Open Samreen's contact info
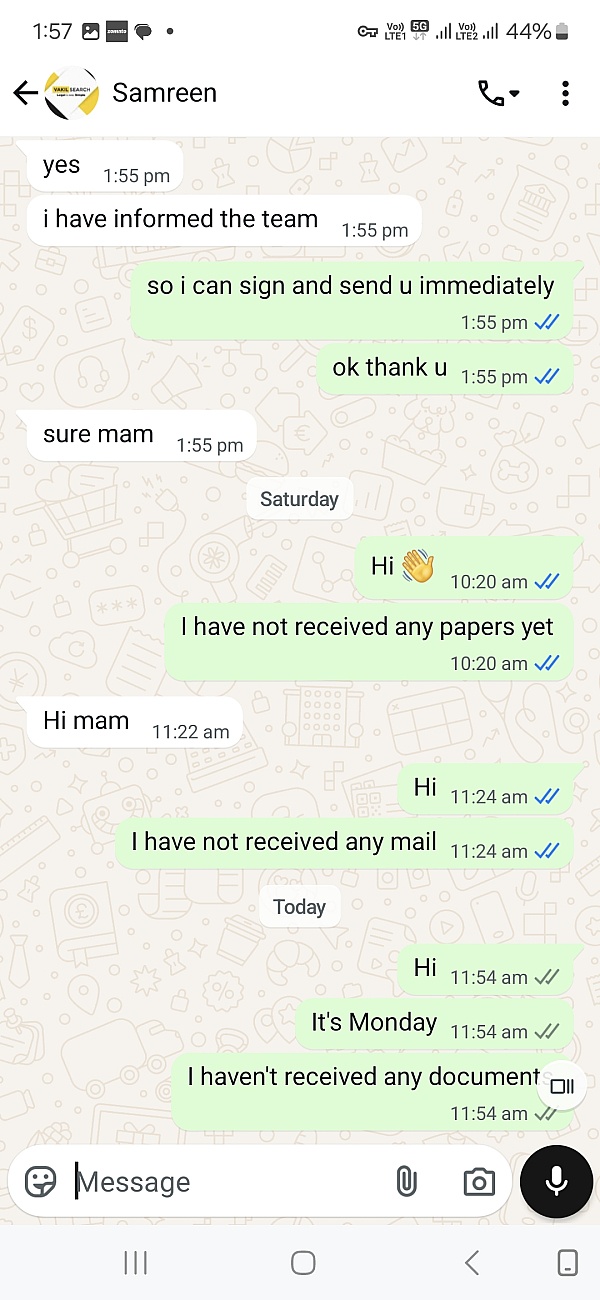 click(165, 93)
